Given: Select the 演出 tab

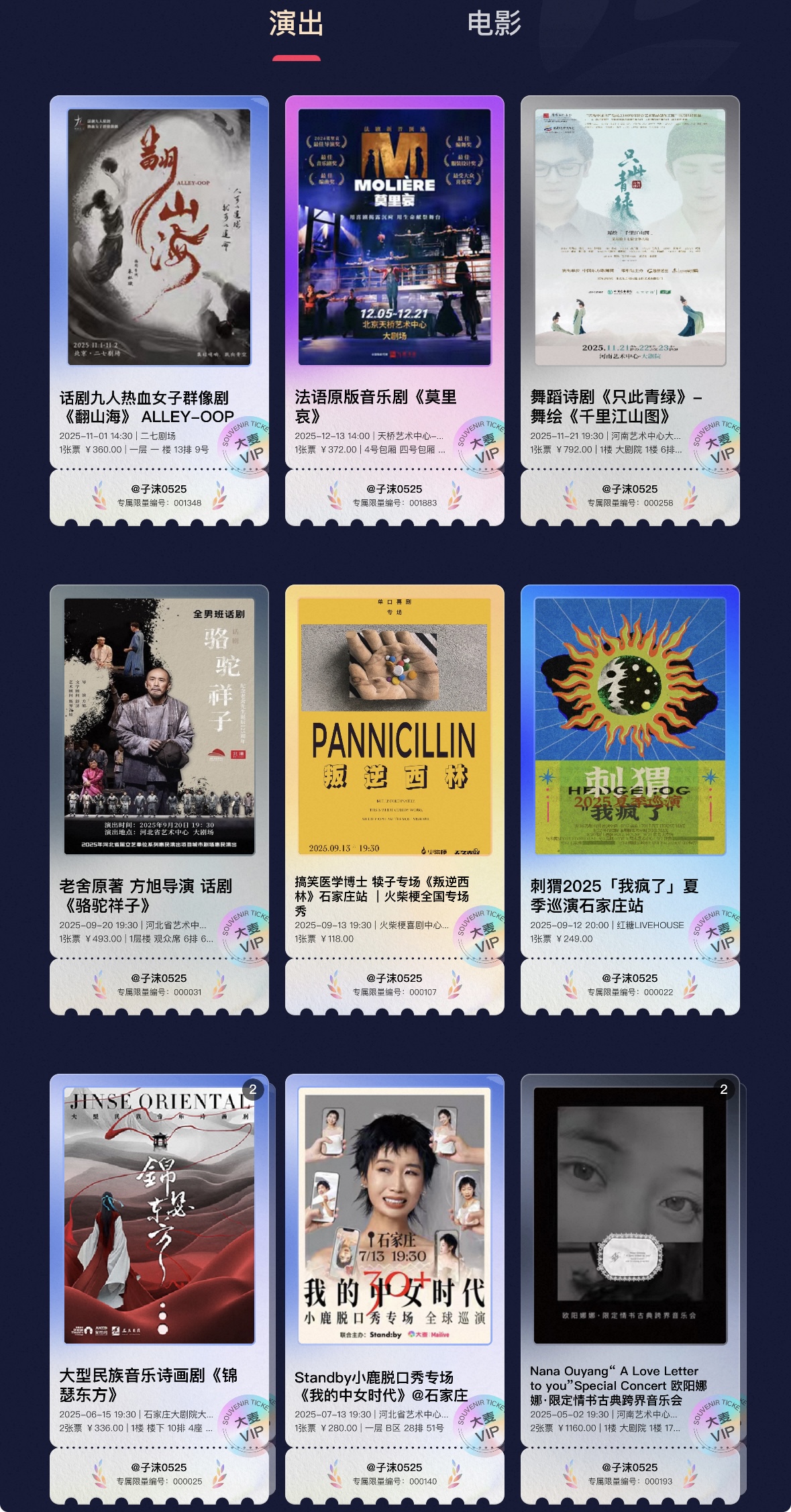Looking at the screenshot, I should (296, 24).
